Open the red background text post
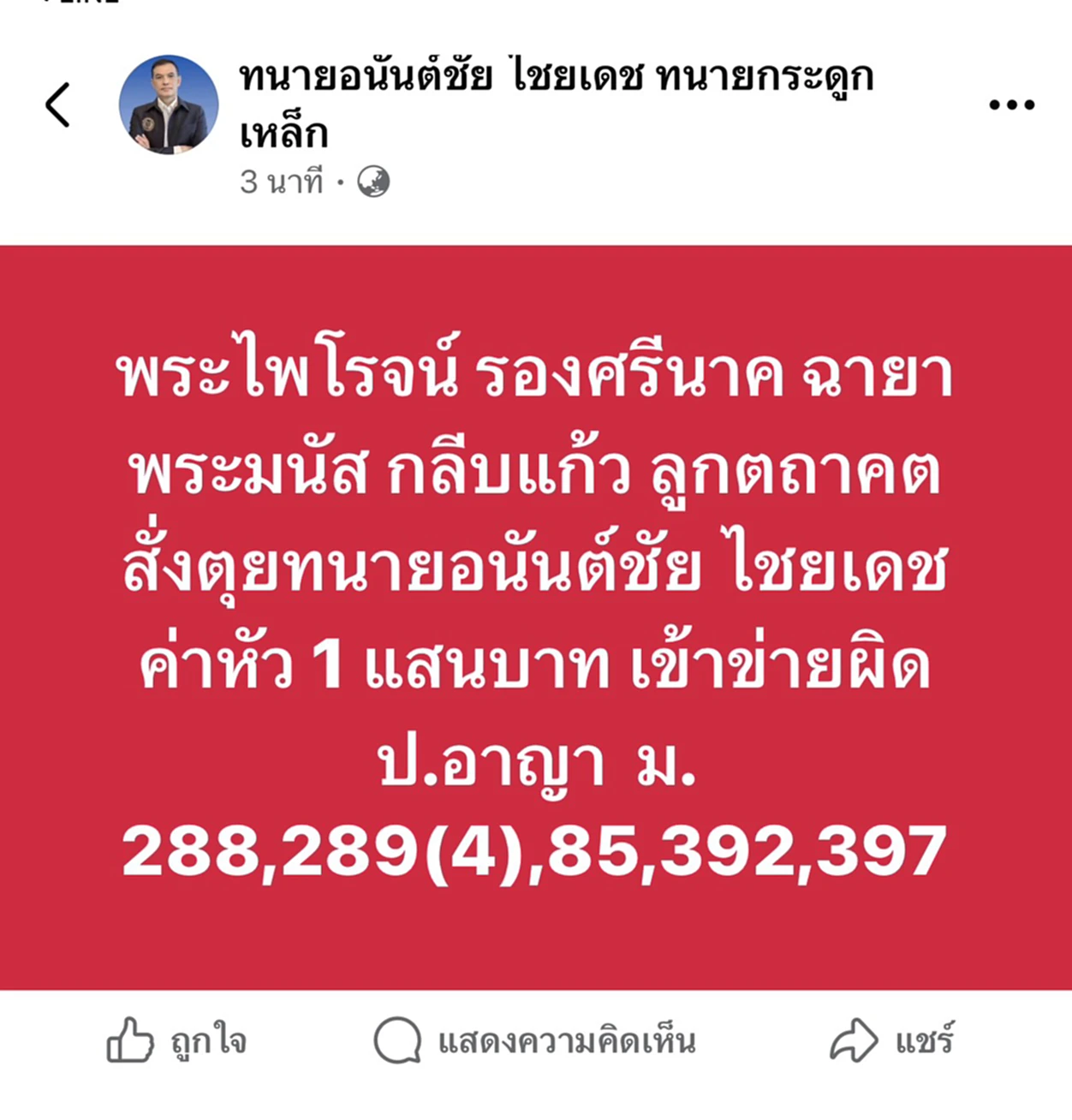The image size is (1072, 1120). [x=536, y=617]
